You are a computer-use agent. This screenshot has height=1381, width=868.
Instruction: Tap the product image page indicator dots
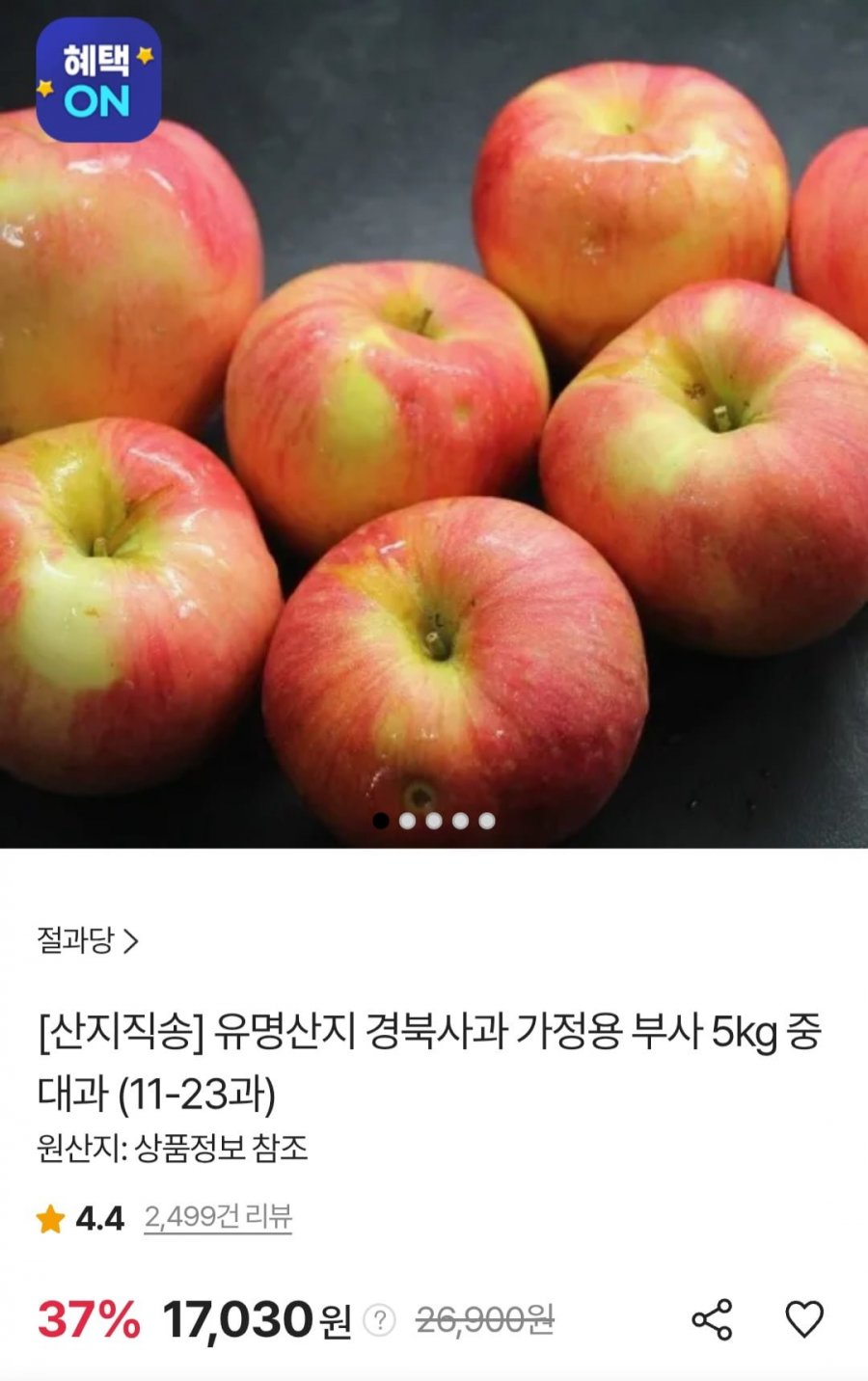point(434,821)
